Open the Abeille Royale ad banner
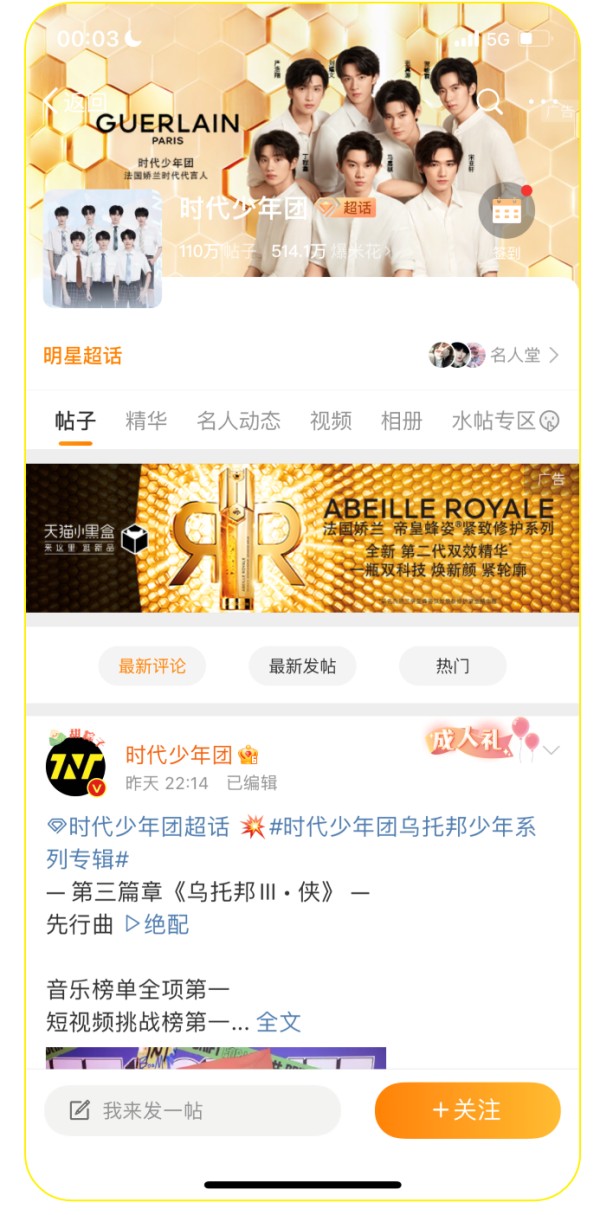Image resolution: width=600 pixels, height=1215 pixels. coord(302,538)
